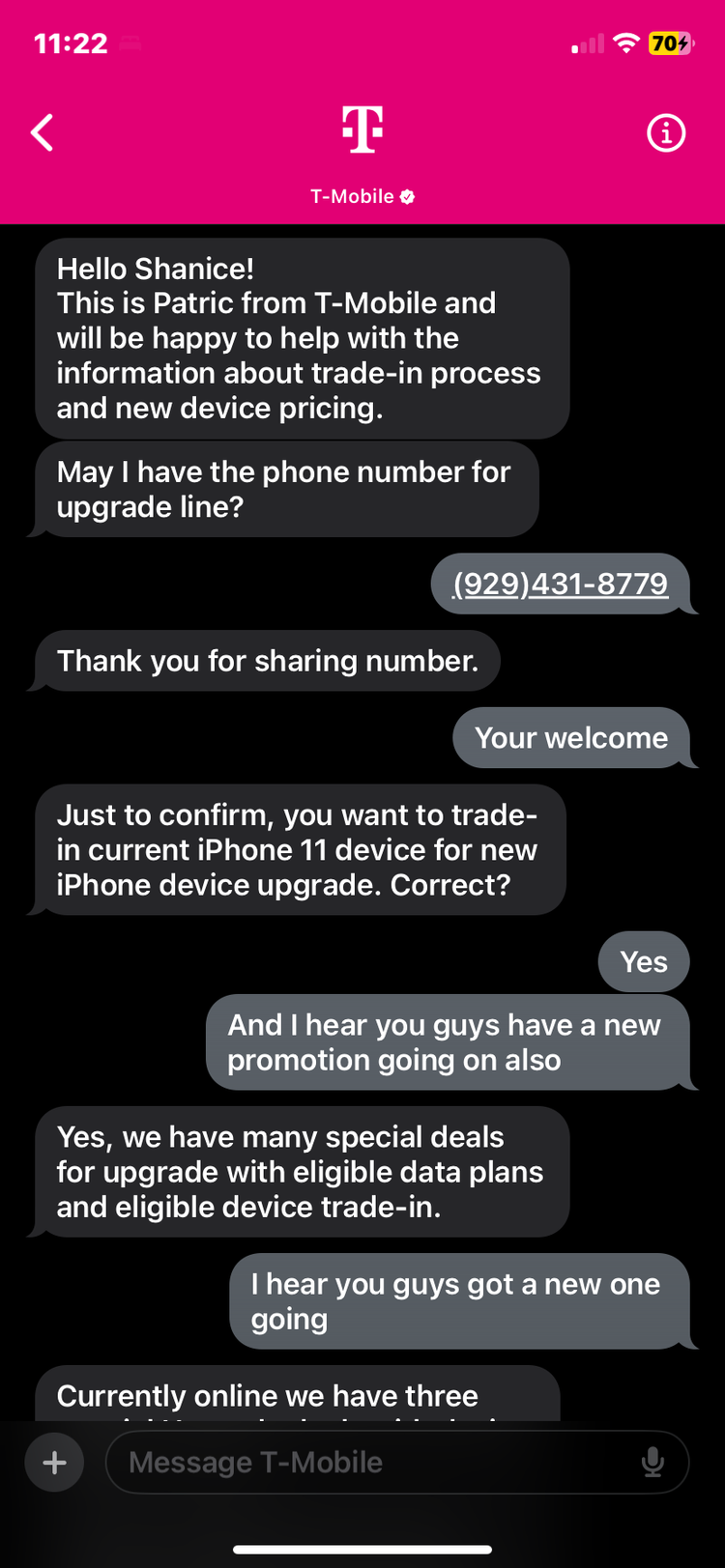Tap the plus attachment button
725x1568 pixels.
point(54,1462)
